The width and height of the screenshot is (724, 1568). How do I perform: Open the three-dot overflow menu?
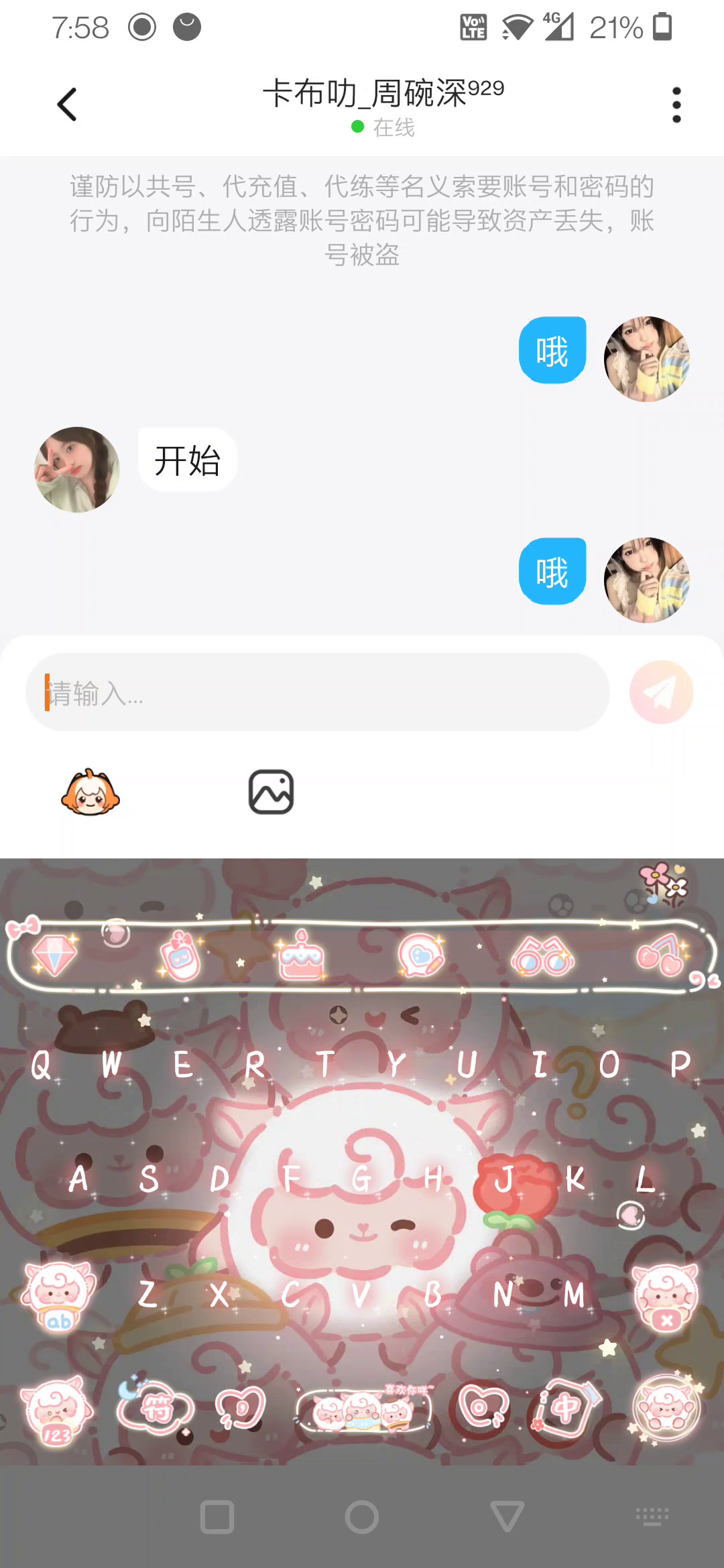676,105
